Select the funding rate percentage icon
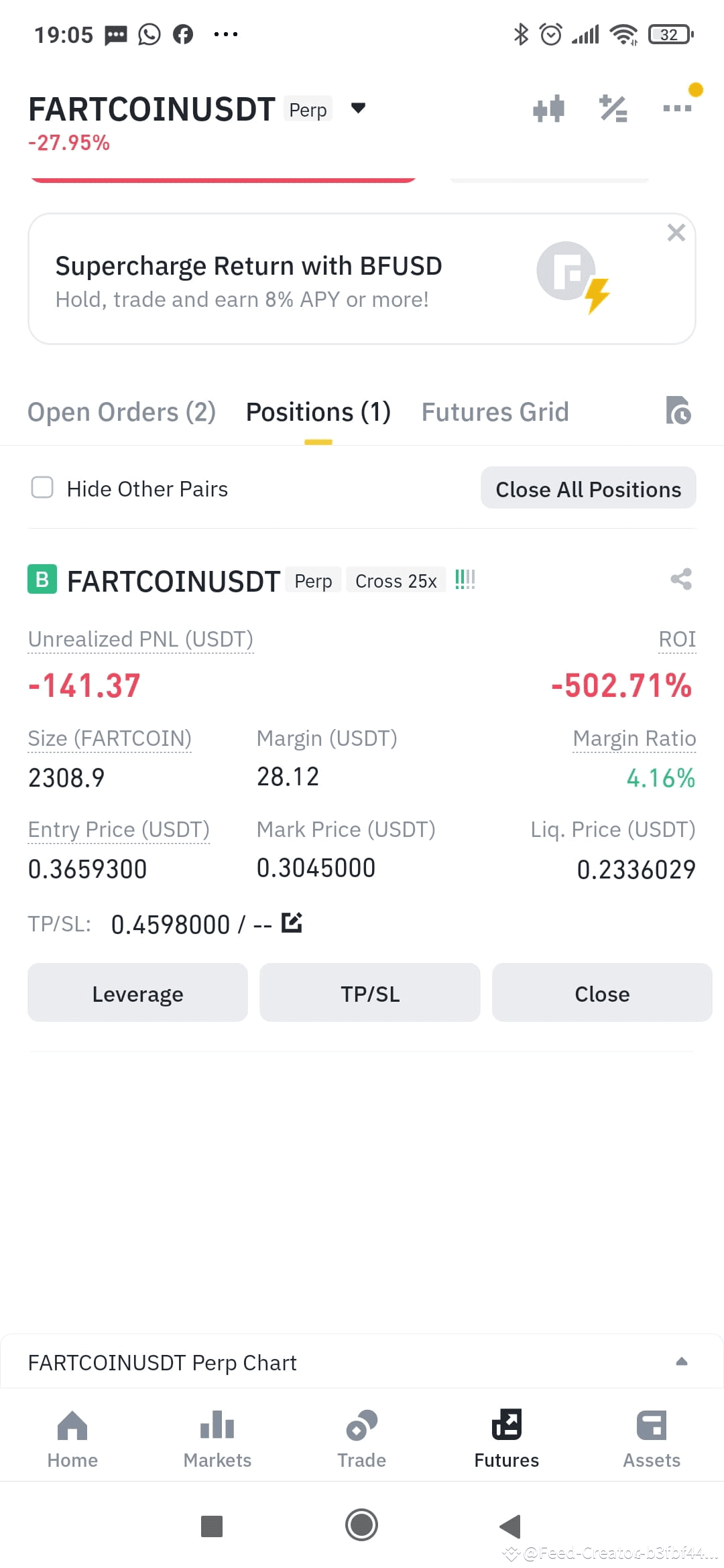Image resolution: width=724 pixels, height=1568 pixels. point(612,107)
